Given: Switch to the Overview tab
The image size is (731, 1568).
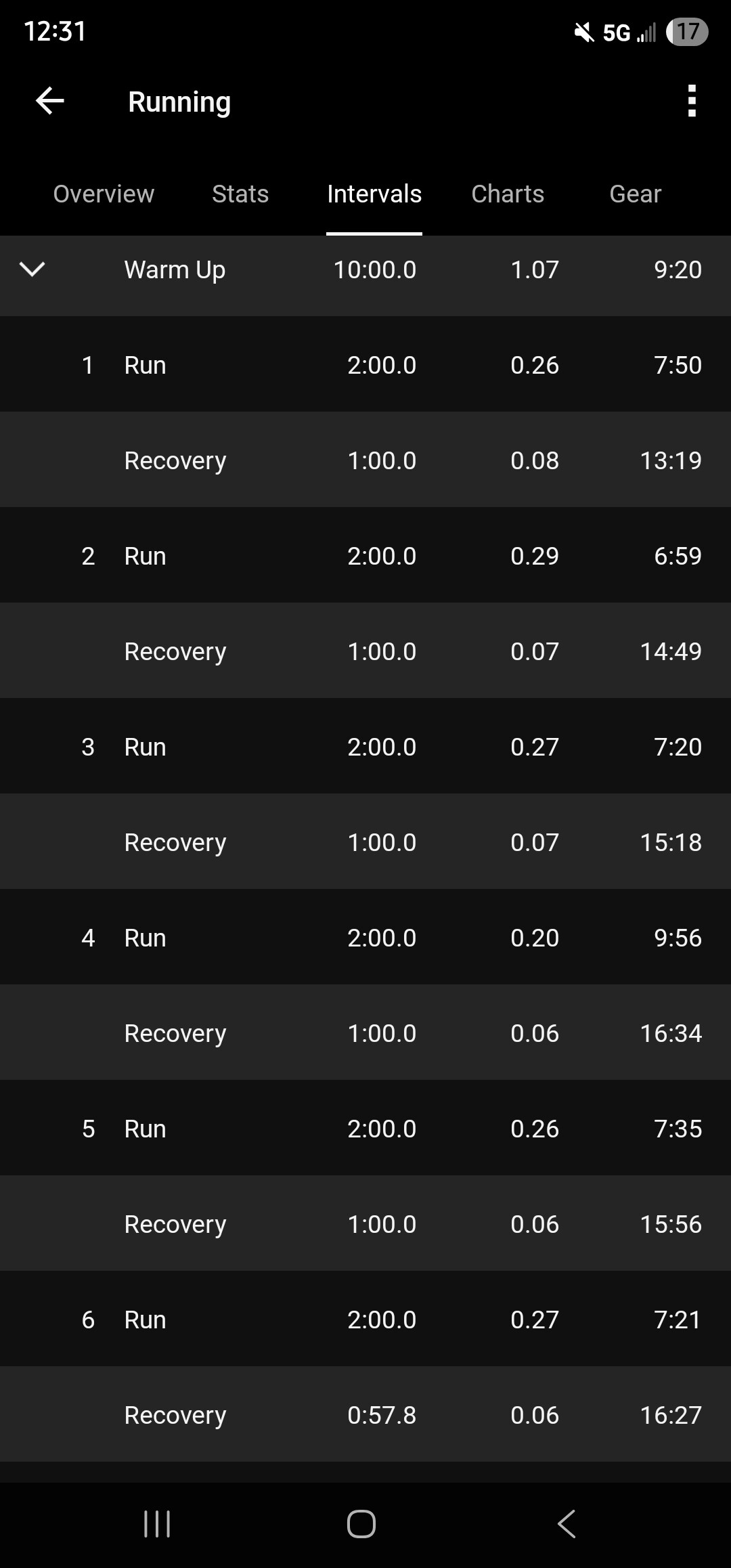Looking at the screenshot, I should [x=104, y=194].
